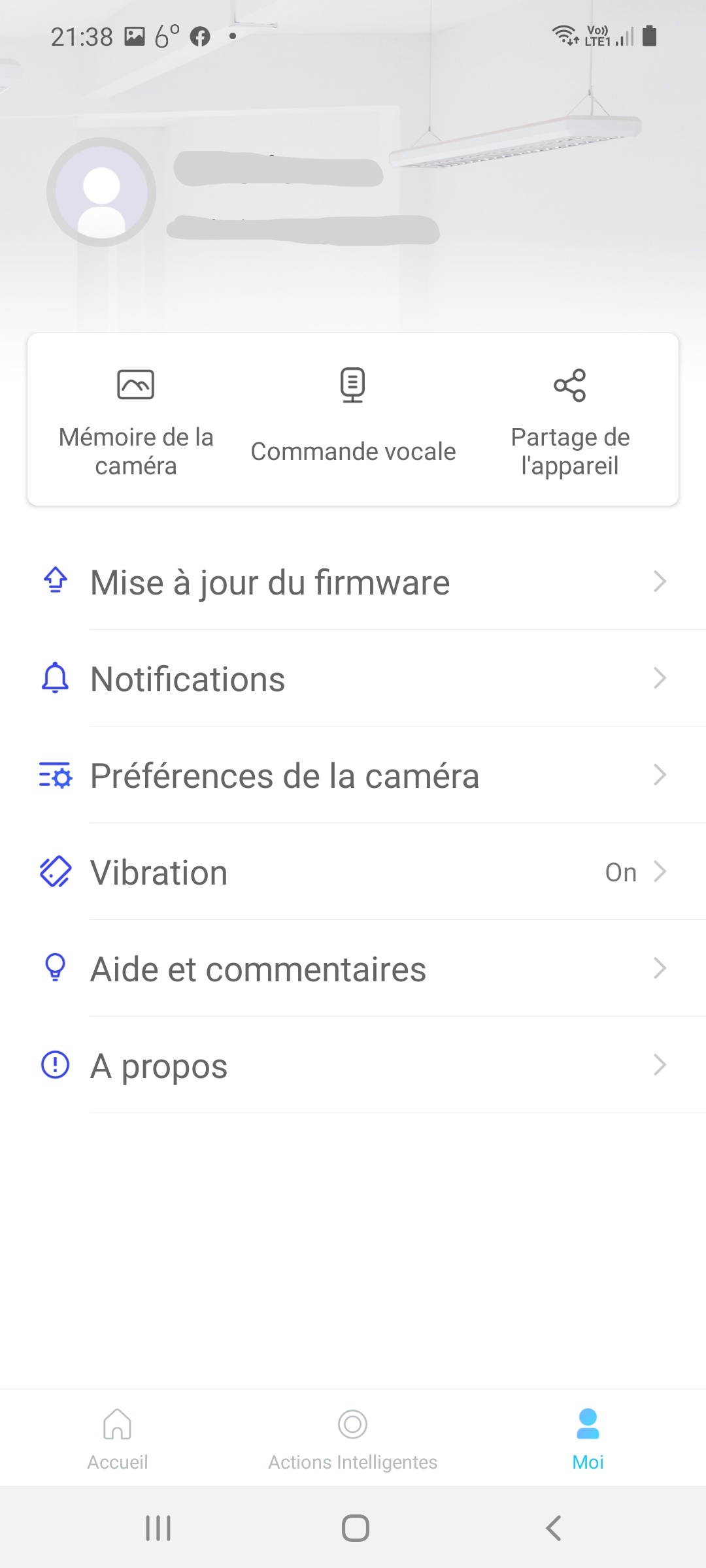
Task: Switch to the Actions Intelligentes tab
Action: click(353, 1439)
